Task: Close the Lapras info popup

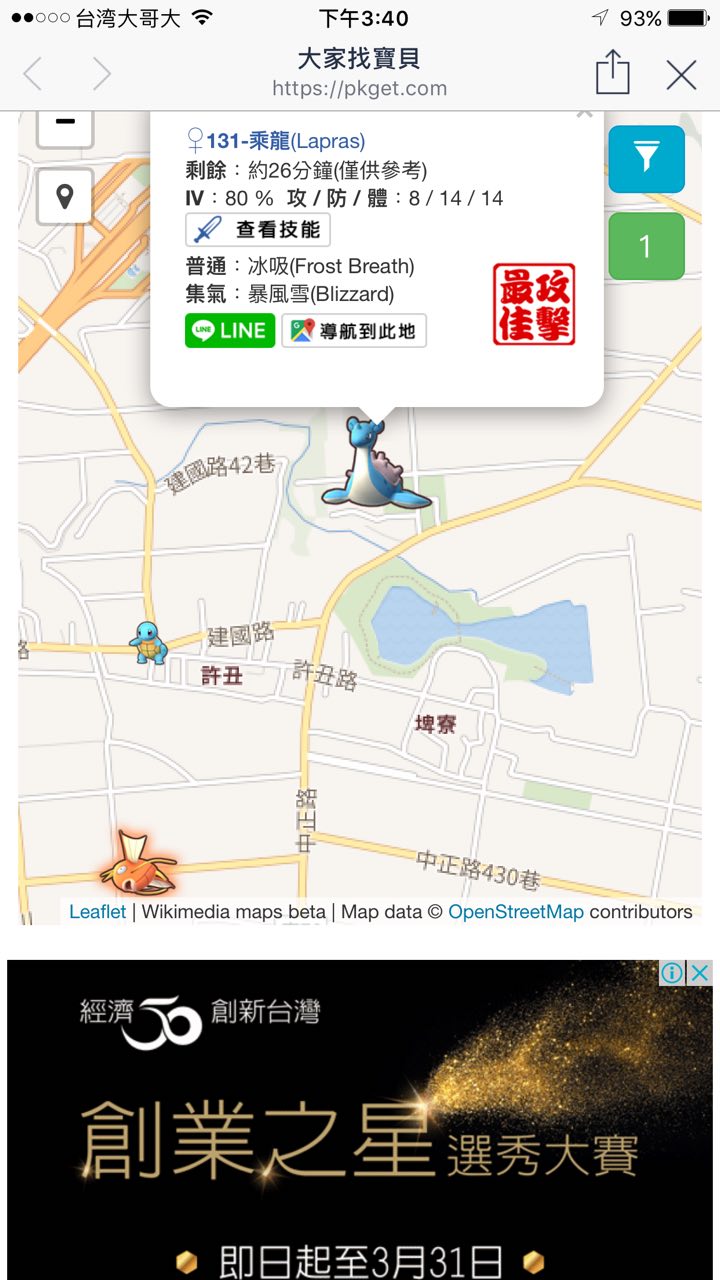Action: [584, 114]
